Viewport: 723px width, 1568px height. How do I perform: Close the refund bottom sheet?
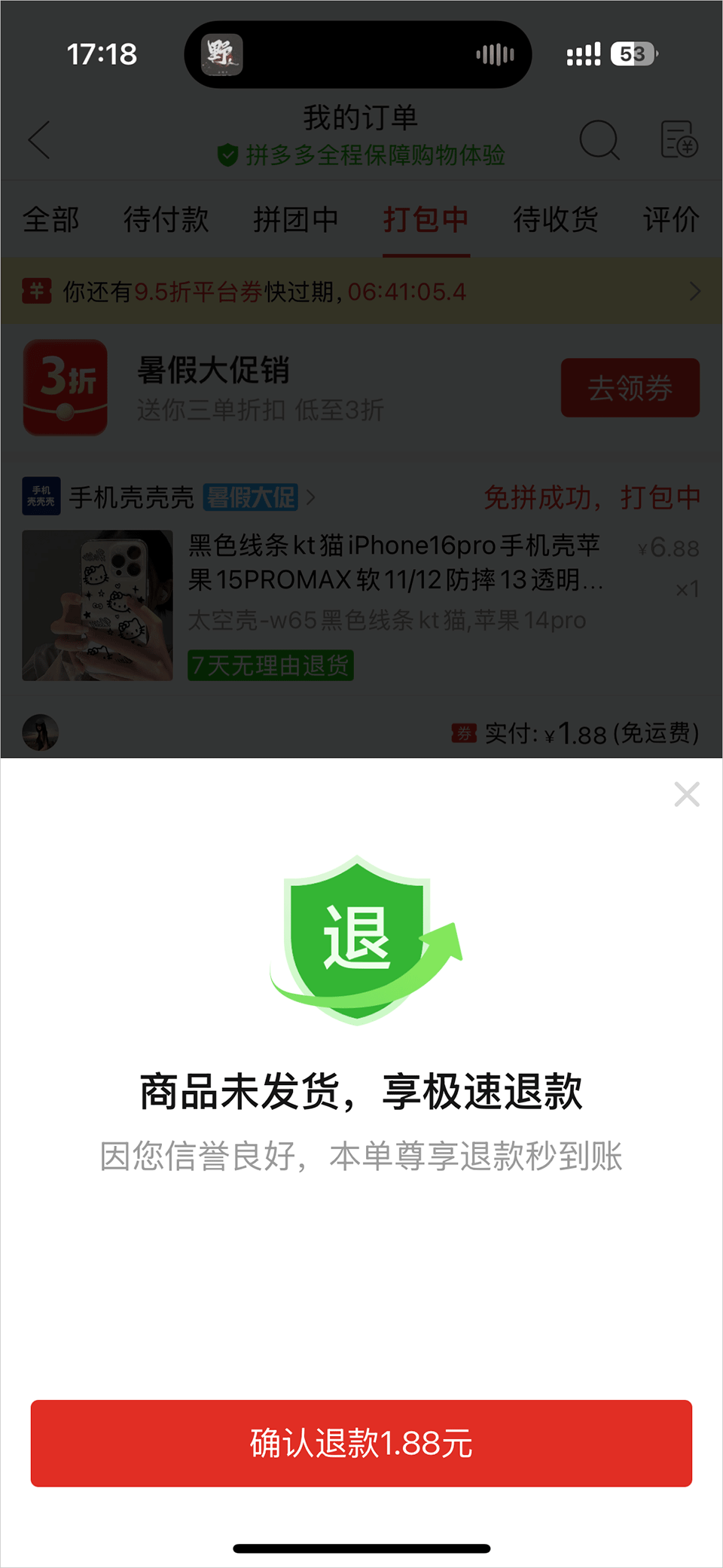click(686, 794)
